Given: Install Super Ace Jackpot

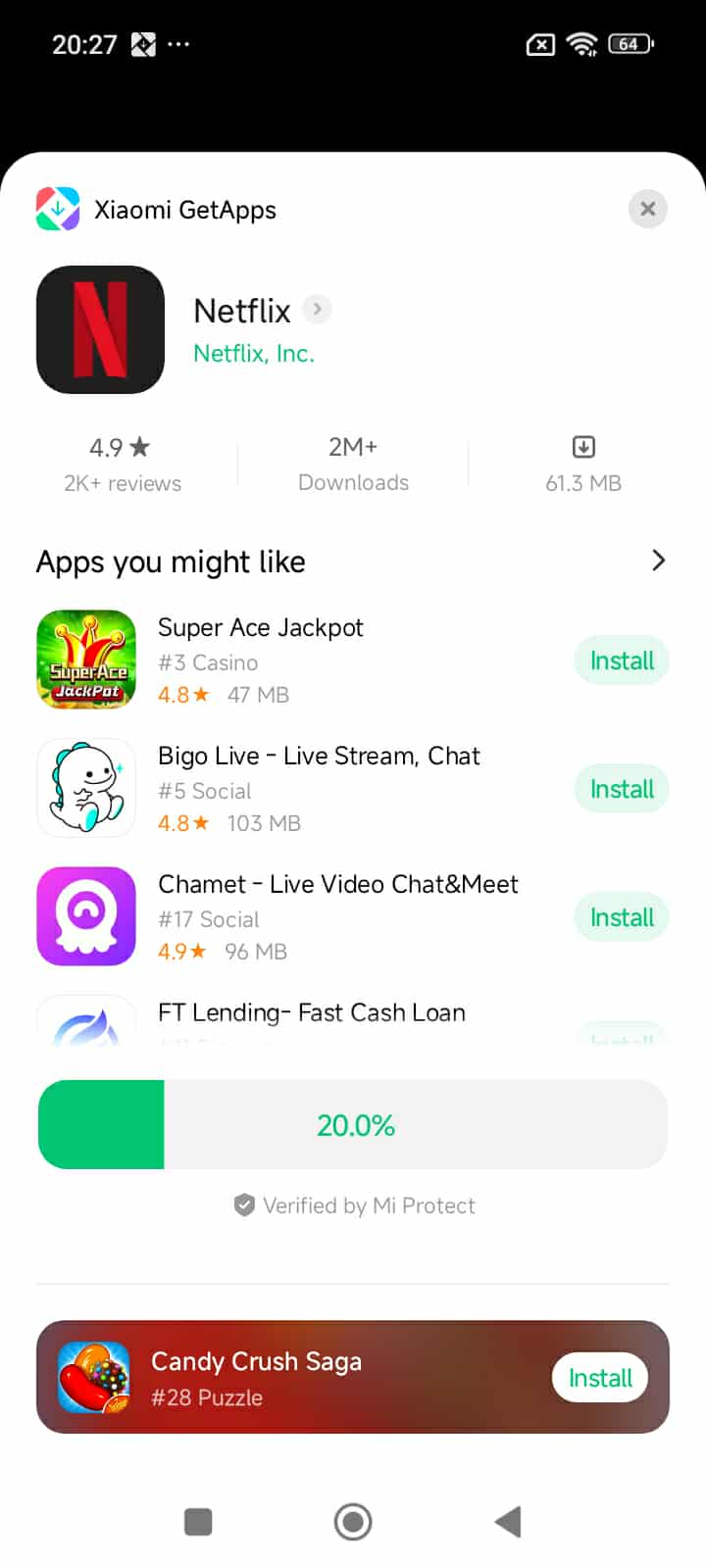Looking at the screenshot, I should [621, 661].
